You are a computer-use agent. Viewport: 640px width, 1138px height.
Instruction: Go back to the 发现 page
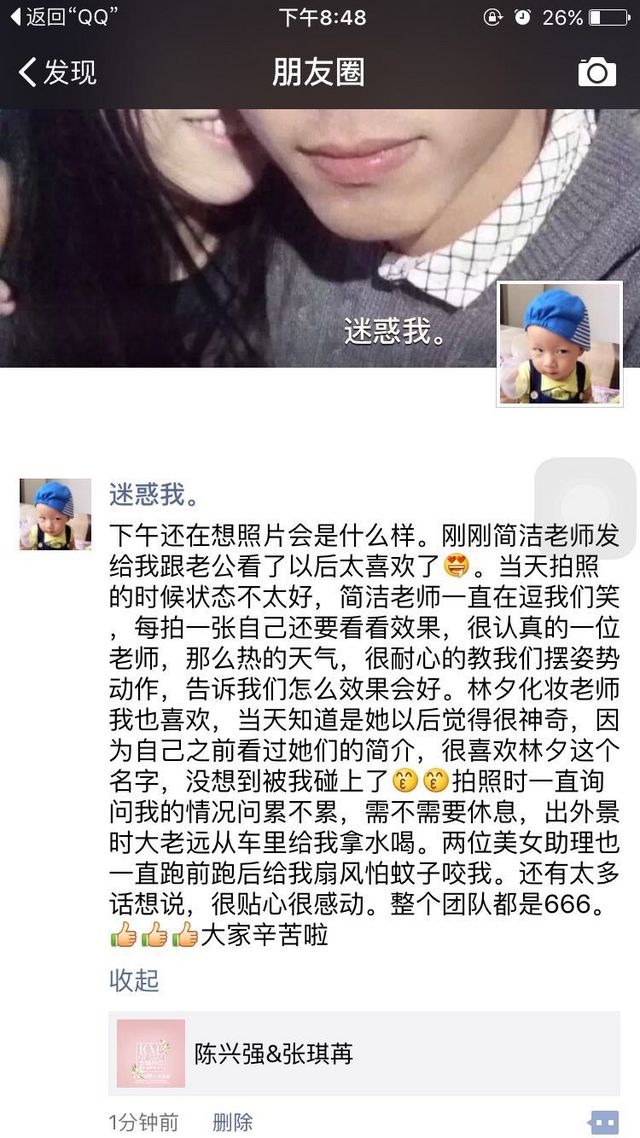coord(58,73)
